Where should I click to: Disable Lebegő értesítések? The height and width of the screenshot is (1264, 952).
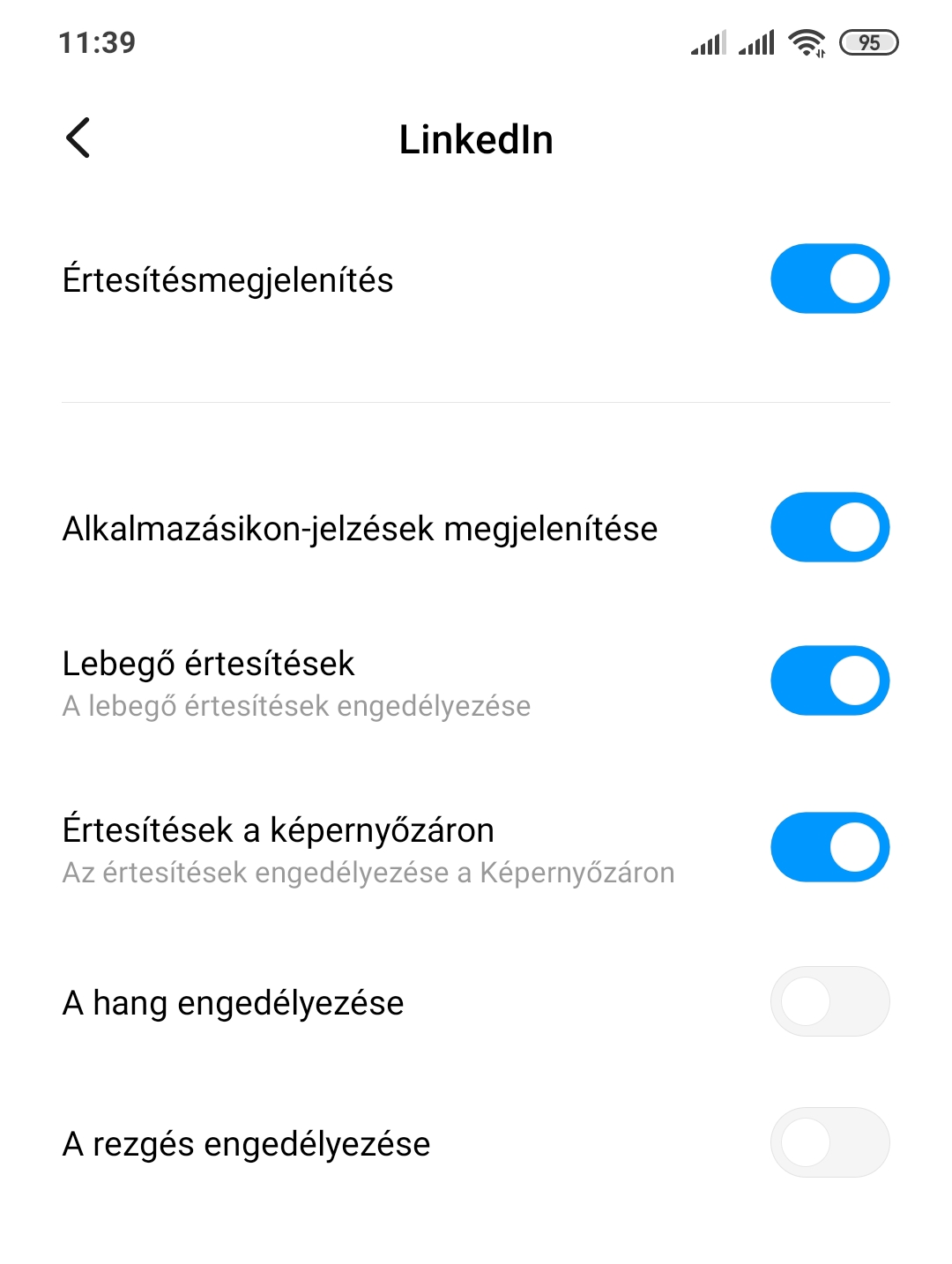(829, 680)
